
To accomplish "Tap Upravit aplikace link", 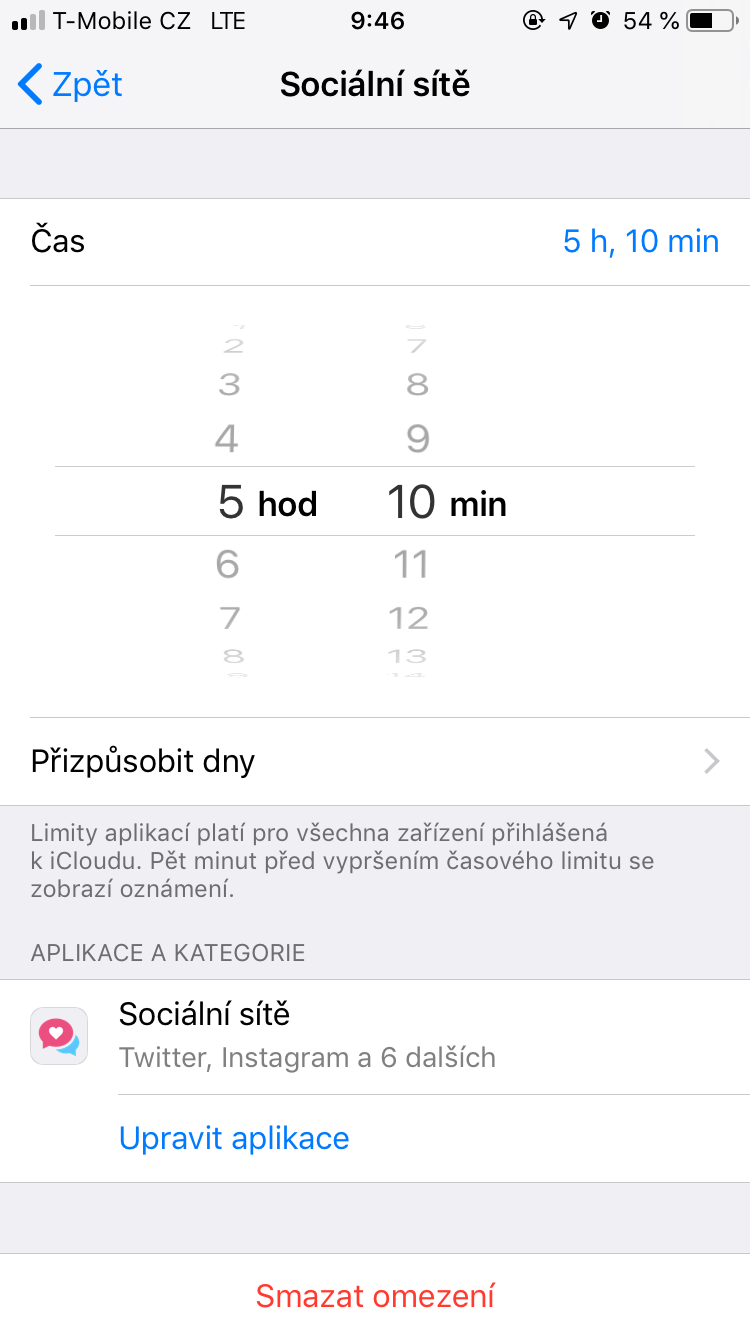I will [234, 1138].
